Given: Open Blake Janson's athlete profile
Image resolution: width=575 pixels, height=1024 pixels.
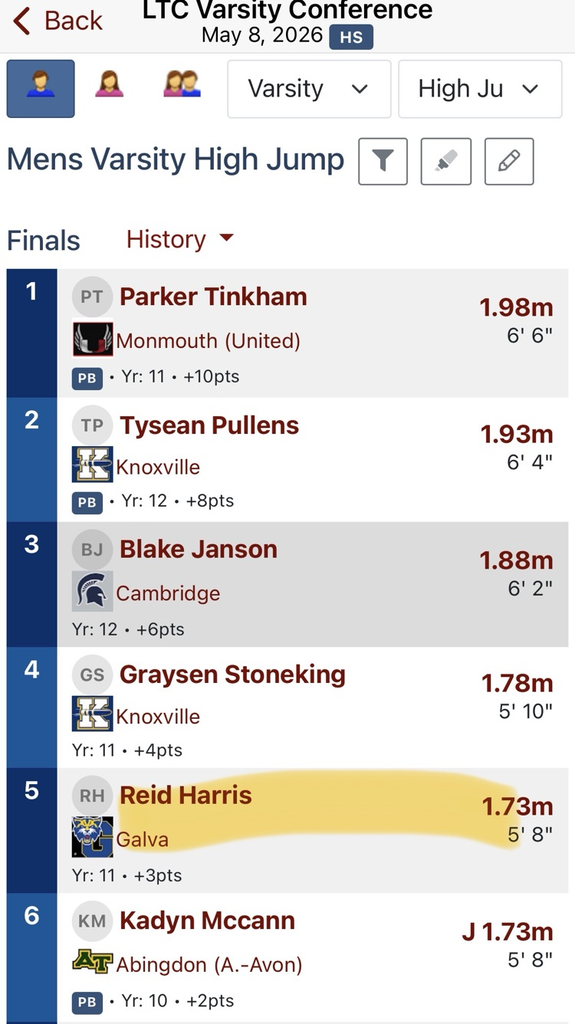Looking at the screenshot, I should pyautogui.click(x=199, y=549).
